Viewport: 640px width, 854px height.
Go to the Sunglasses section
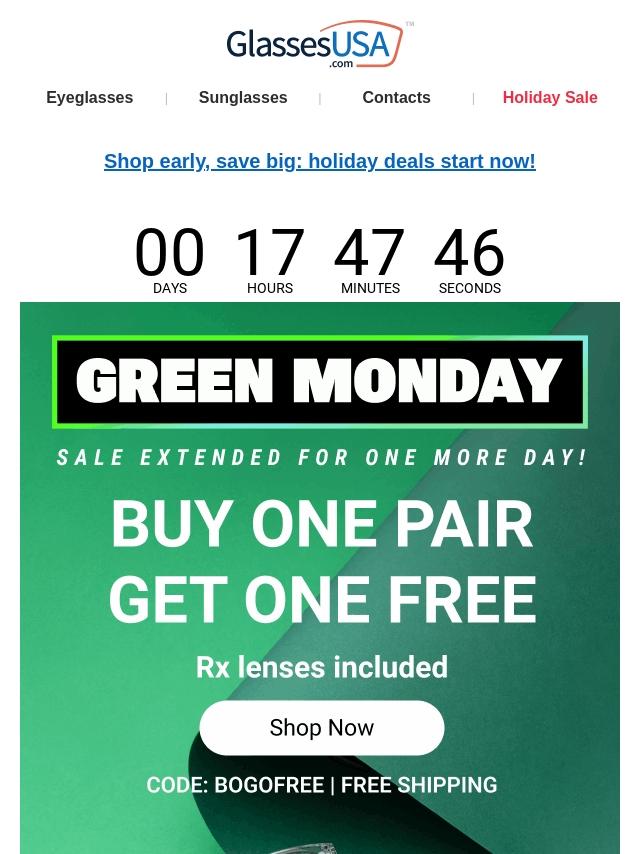coord(243,97)
